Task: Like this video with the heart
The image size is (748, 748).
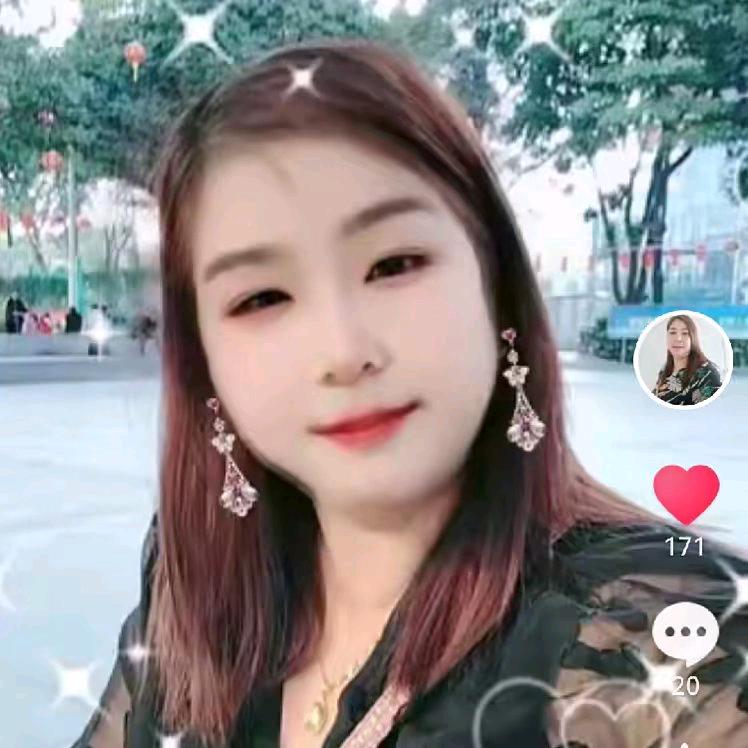Action: pos(686,493)
